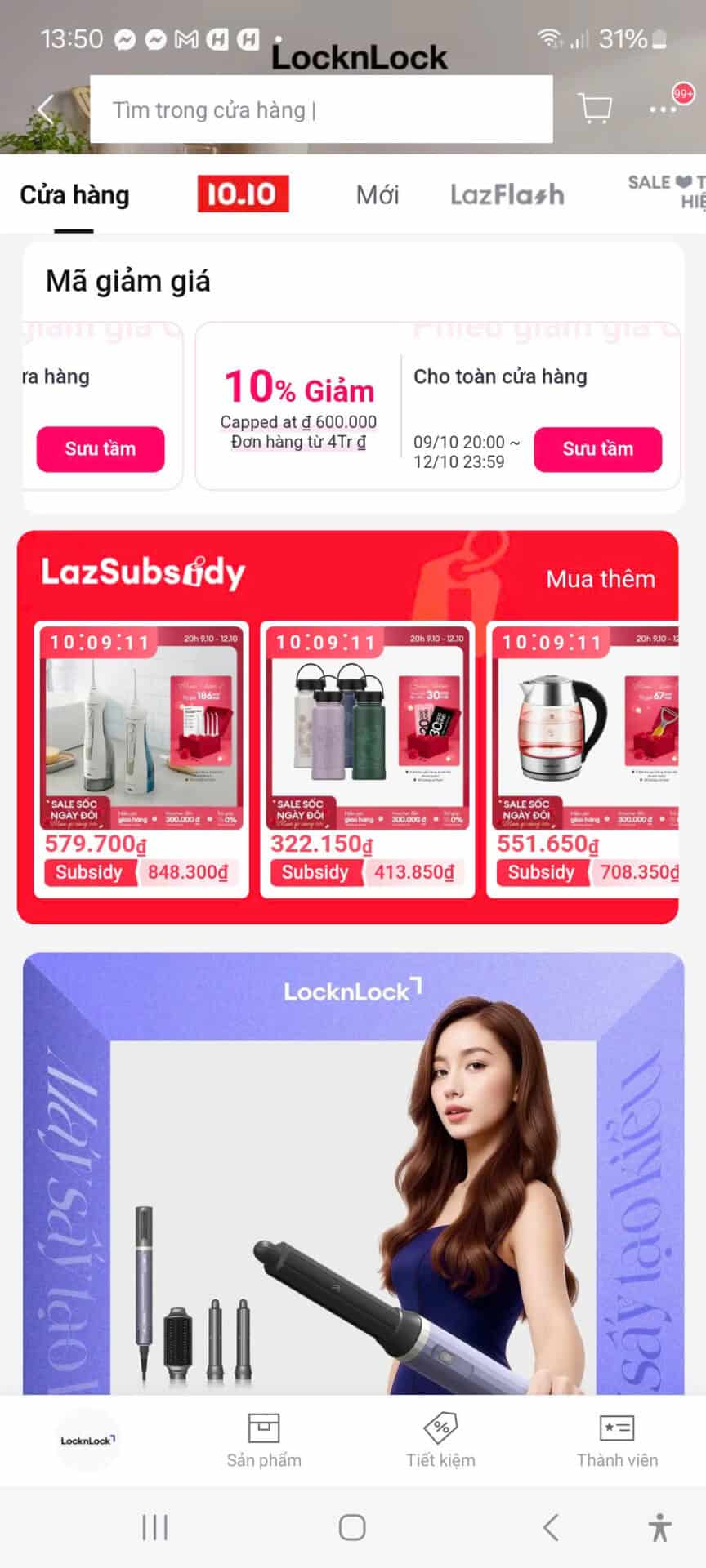Open the three-dot overflow menu
Image resolution: width=706 pixels, height=1568 pixels.
(x=664, y=109)
